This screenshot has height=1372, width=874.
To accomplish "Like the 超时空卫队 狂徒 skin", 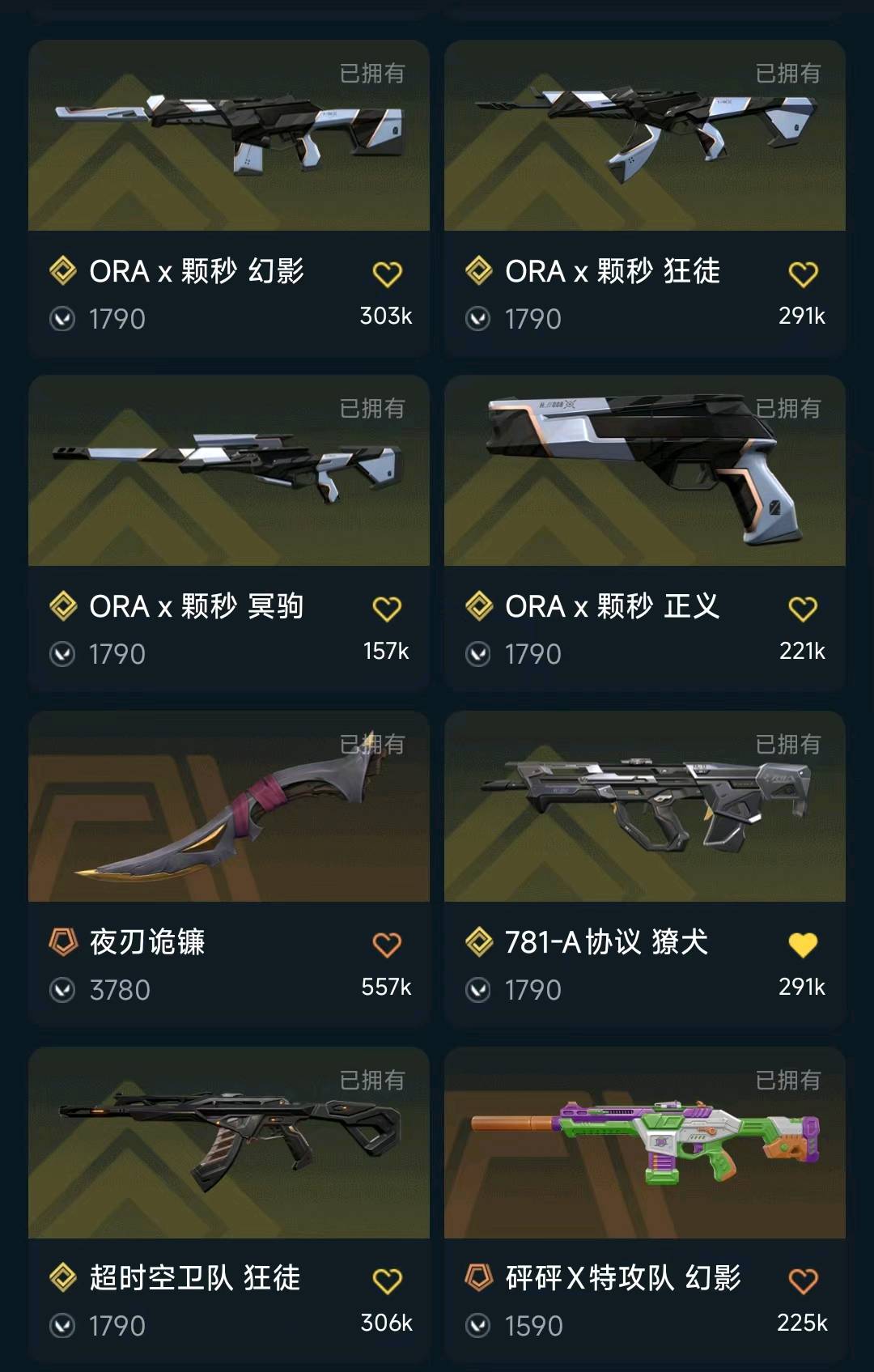I will [x=387, y=1281].
